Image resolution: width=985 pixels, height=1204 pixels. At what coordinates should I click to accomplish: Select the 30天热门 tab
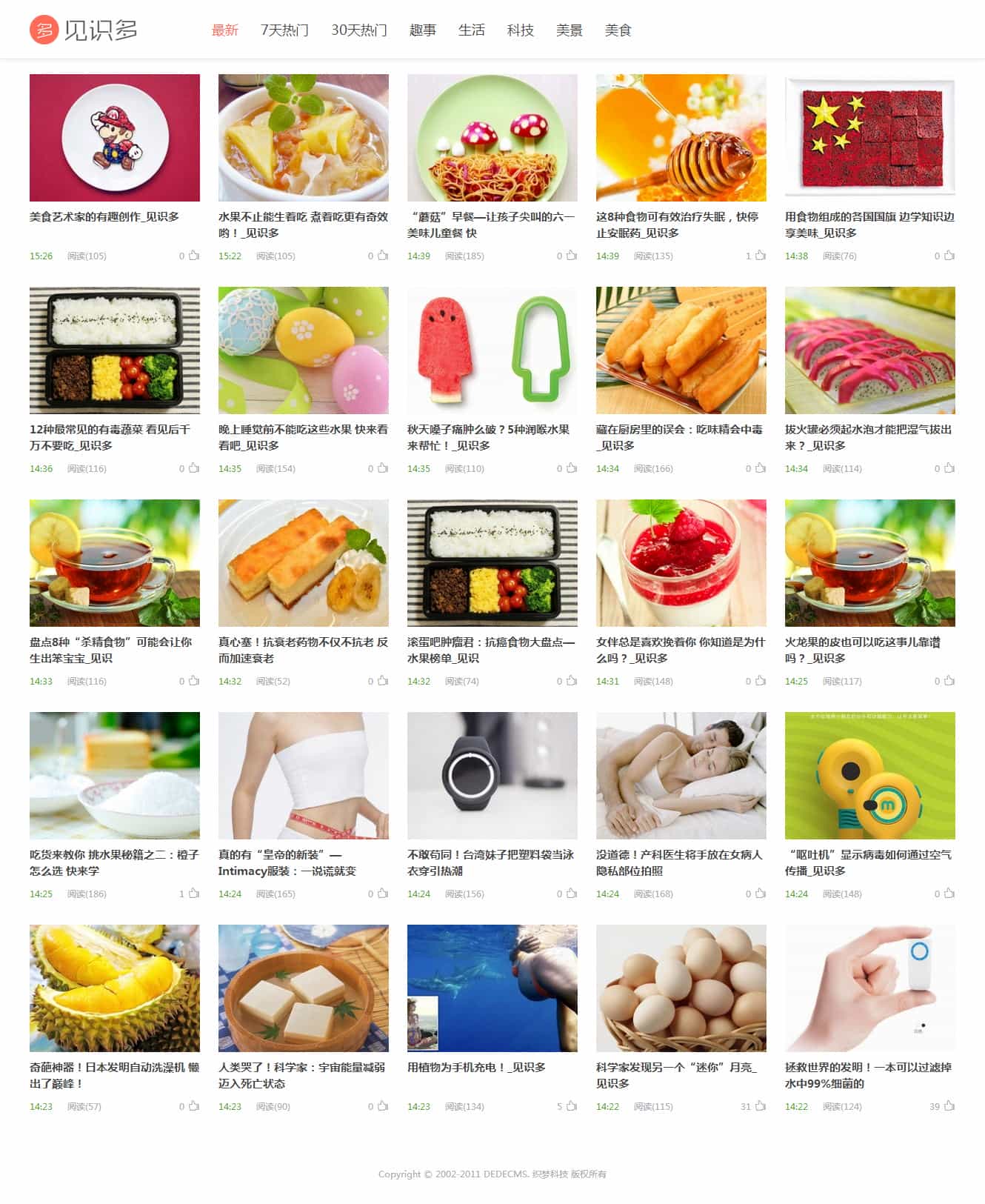tap(358, 30)
